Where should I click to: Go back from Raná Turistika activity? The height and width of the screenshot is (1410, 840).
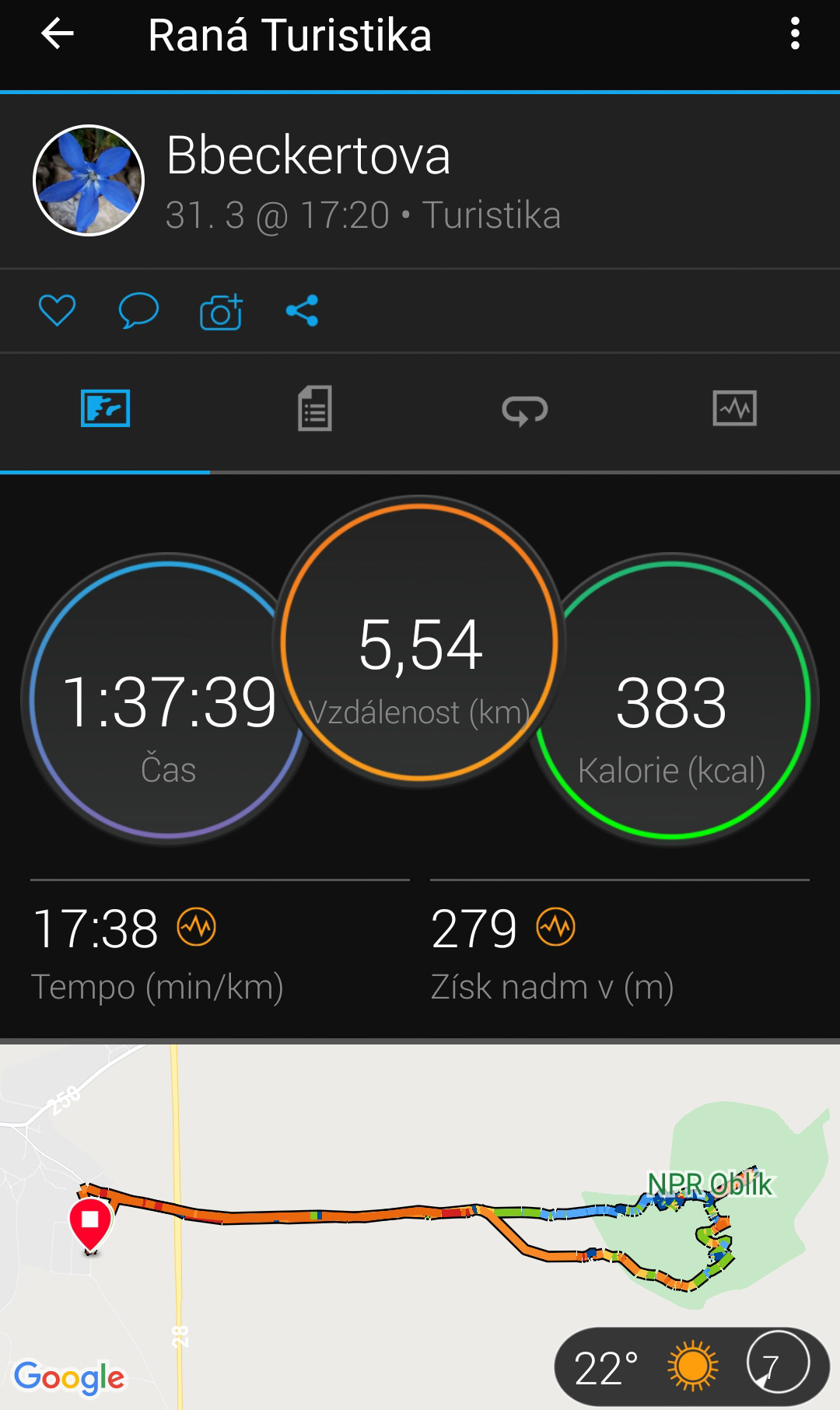click(x=58, y=34)
